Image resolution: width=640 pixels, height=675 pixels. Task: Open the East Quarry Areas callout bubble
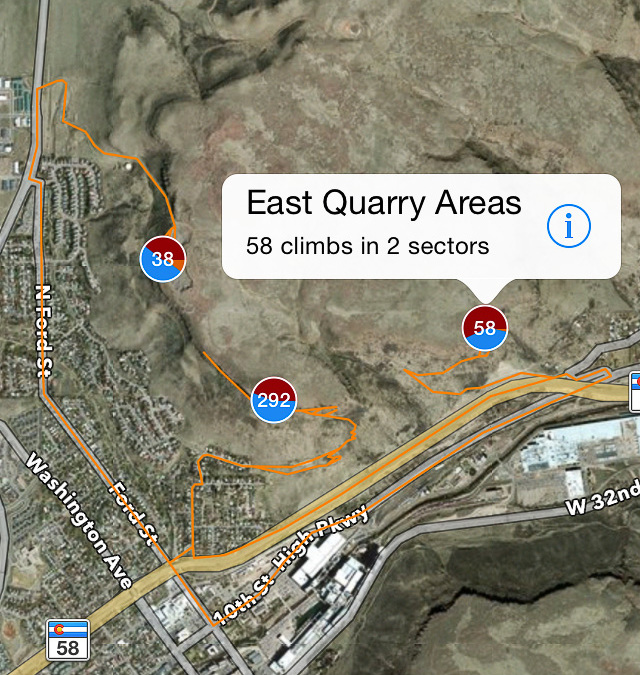385,224
